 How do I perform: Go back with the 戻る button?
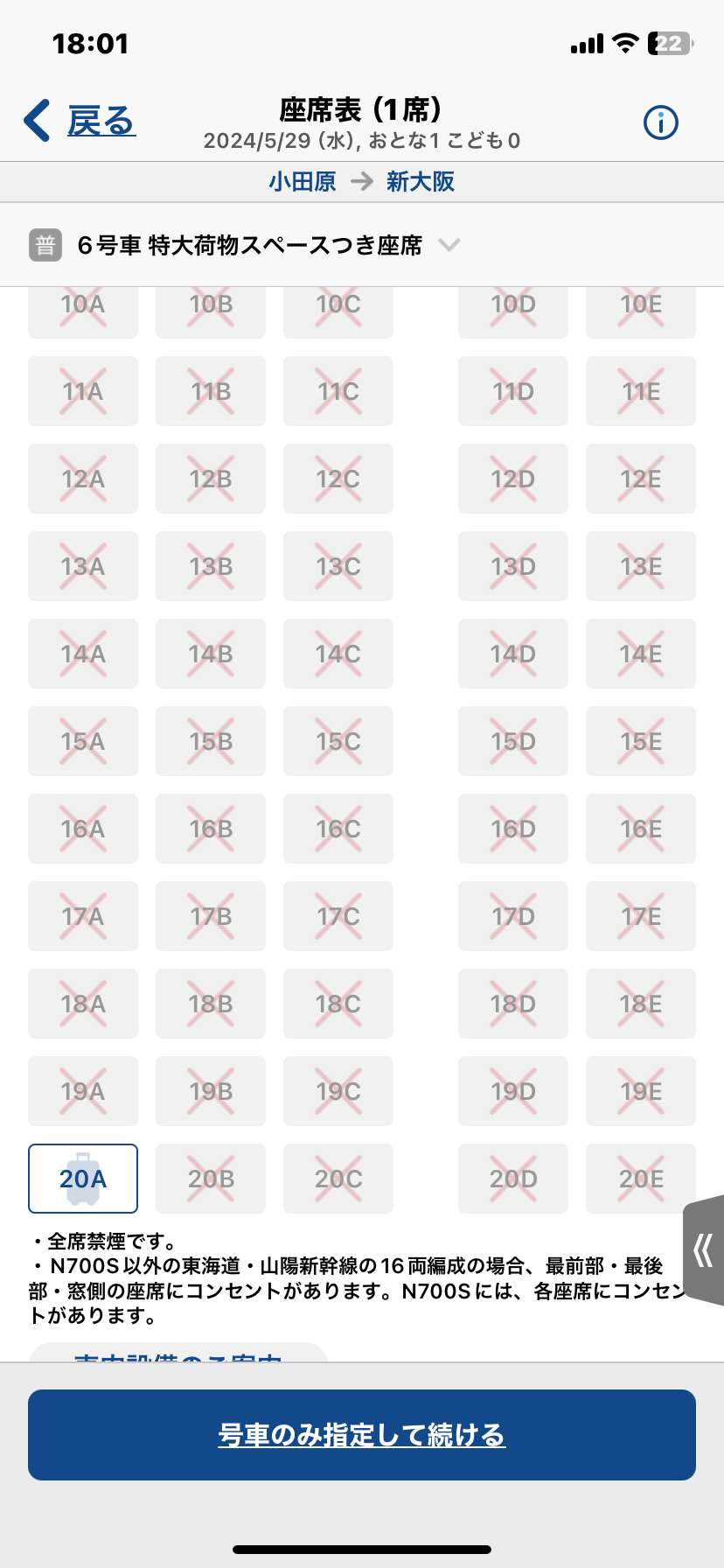pyautogui.click(x=80, y=121)
